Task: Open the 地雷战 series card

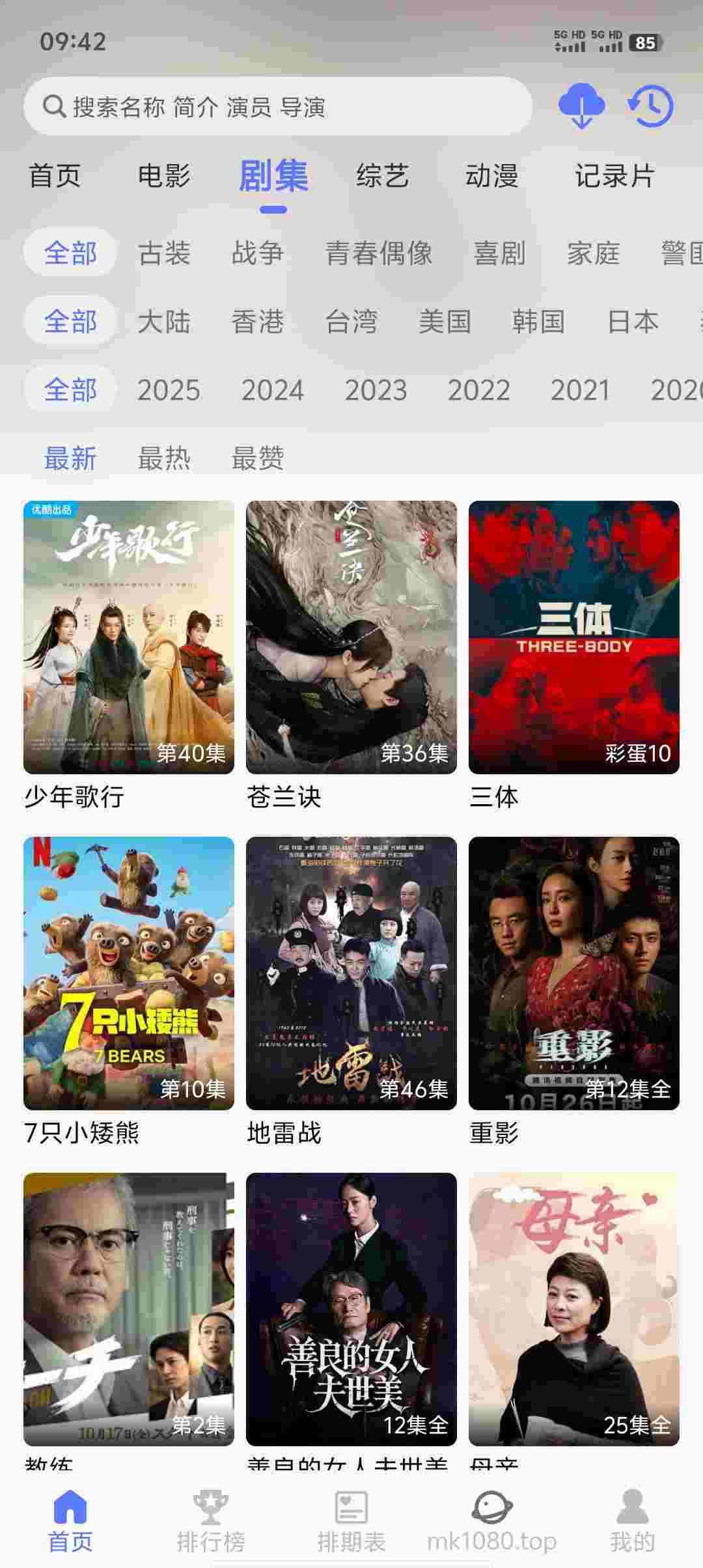Action: point(351,973)
